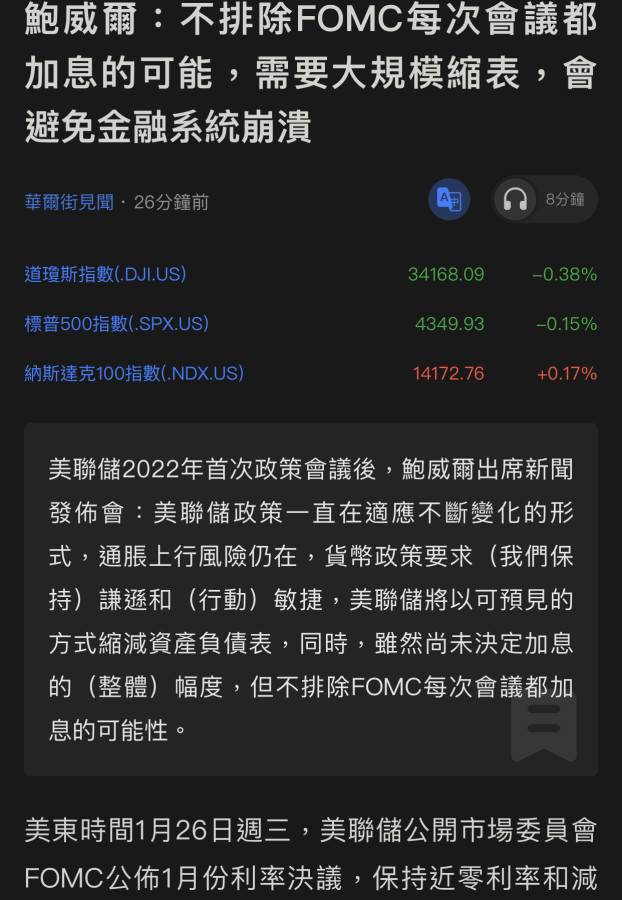
Task: Open the translate icon
Action: (449, 200)
